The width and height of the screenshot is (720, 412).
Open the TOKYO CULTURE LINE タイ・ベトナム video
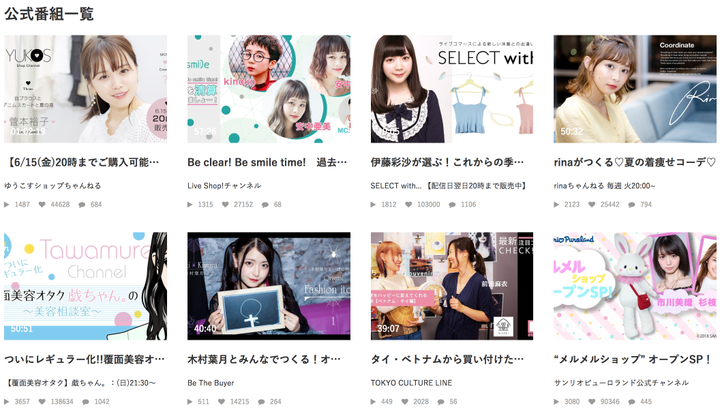click(452, 287)
